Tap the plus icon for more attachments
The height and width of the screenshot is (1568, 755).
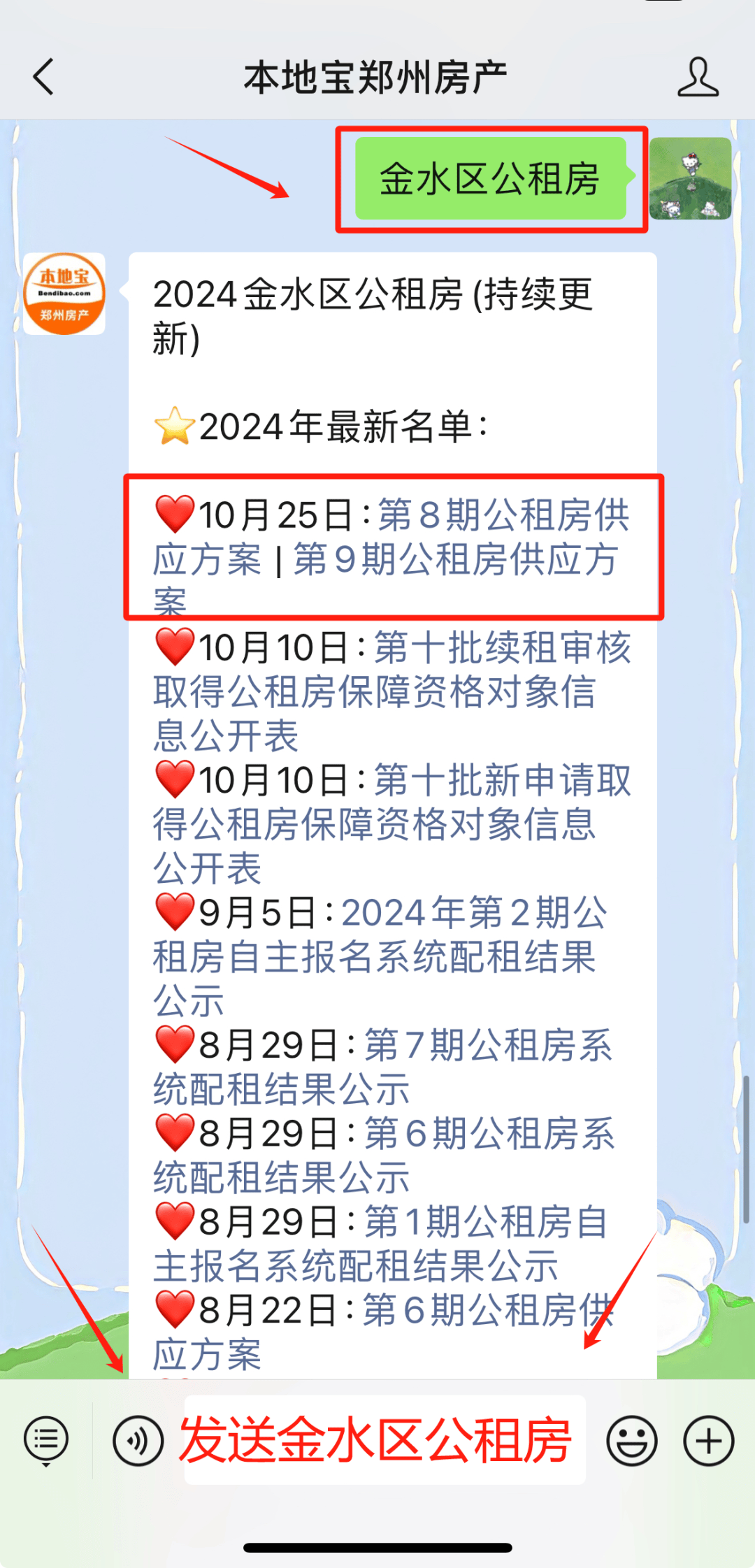pos(708,1439)
